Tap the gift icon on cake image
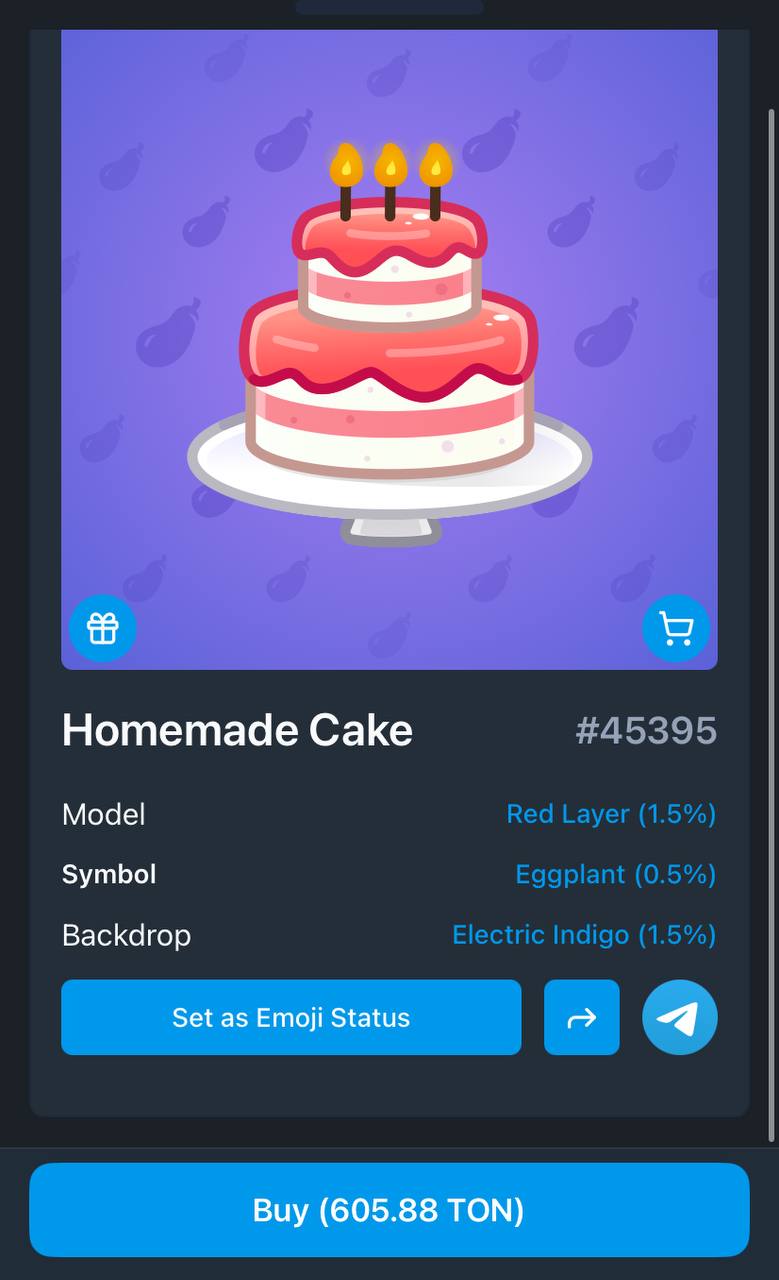 102,628
